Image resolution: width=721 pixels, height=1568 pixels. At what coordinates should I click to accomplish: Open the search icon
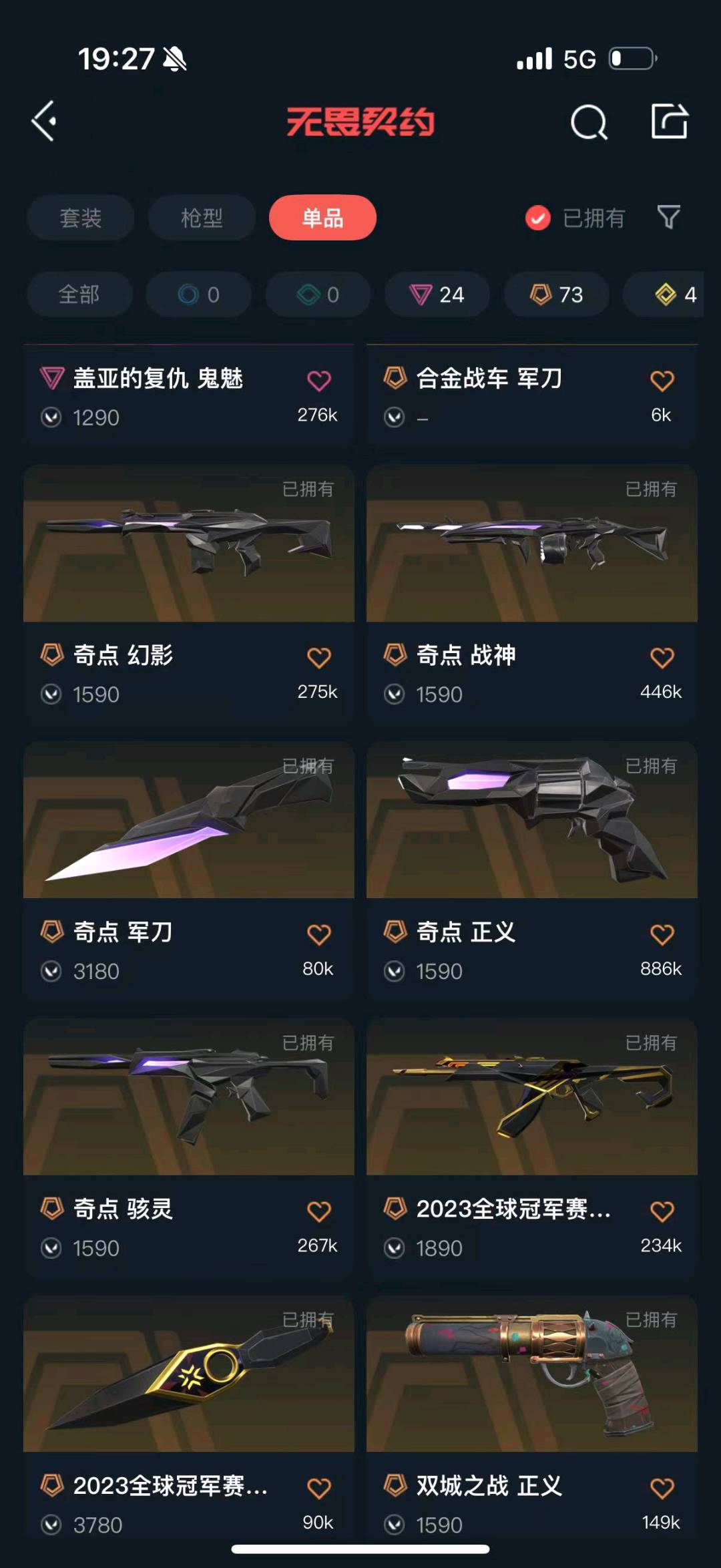point(588,122)
